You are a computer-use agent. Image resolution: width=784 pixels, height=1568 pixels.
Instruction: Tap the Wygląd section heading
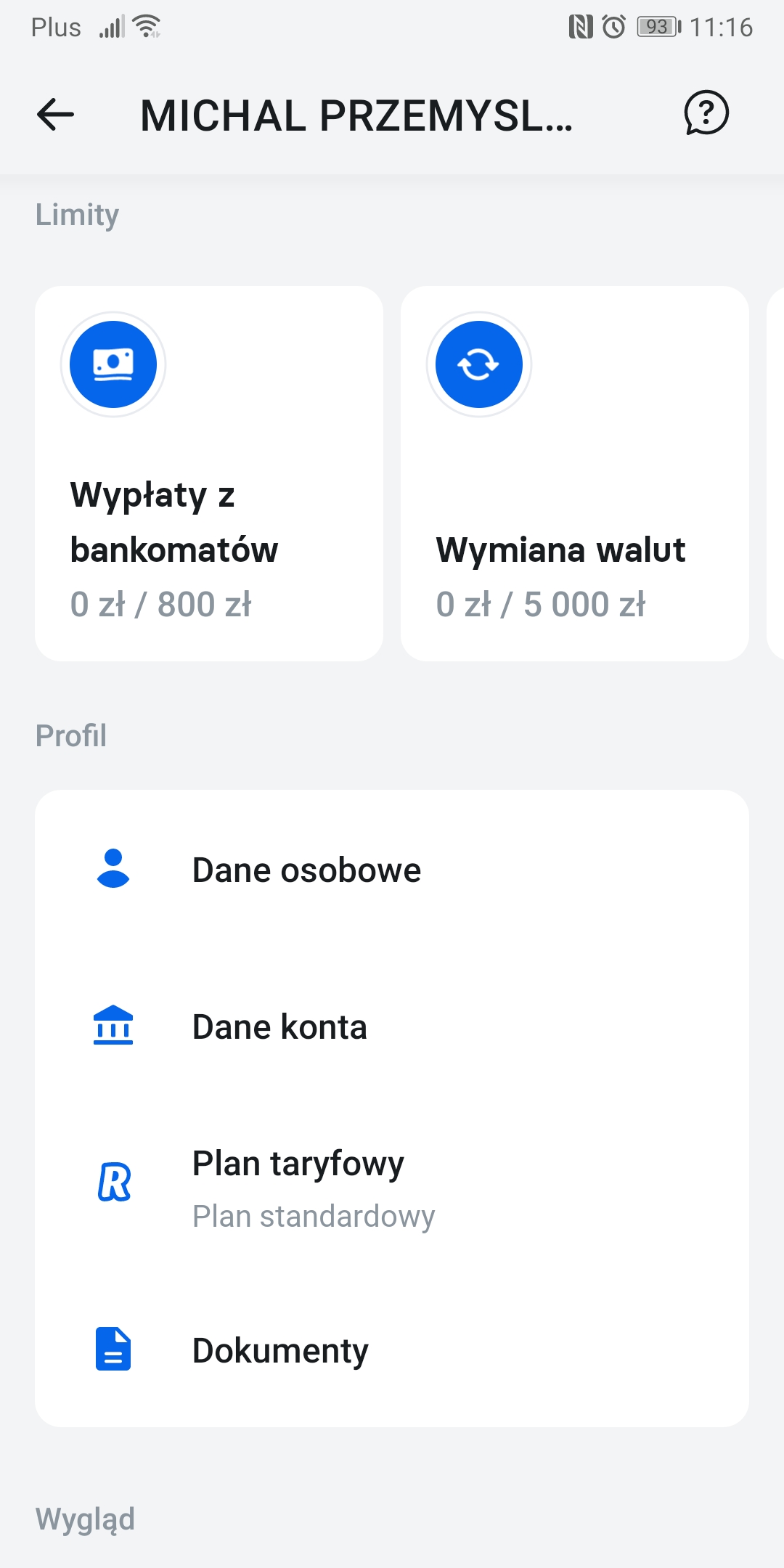pyautogui.click(x=86, y=1517)
